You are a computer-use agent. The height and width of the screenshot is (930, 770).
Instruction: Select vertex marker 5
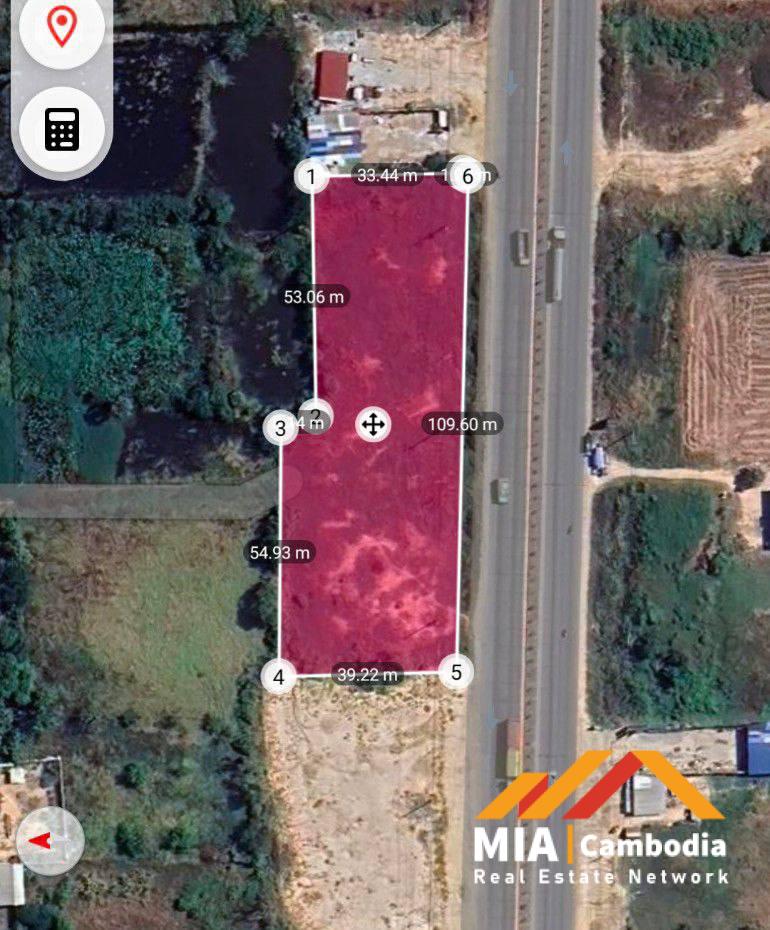coord(456,672)
